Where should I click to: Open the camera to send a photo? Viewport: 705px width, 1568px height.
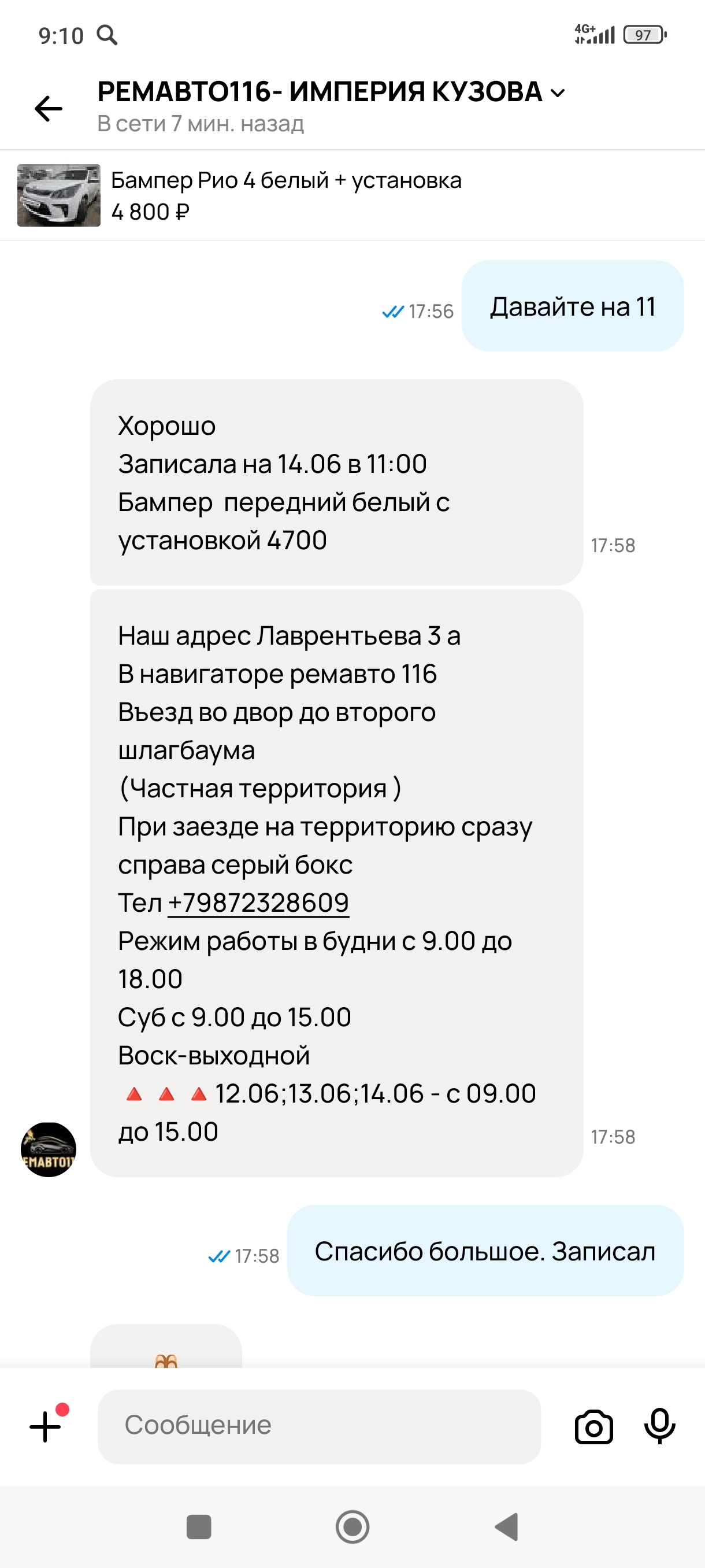click(x=593, y=1426)
